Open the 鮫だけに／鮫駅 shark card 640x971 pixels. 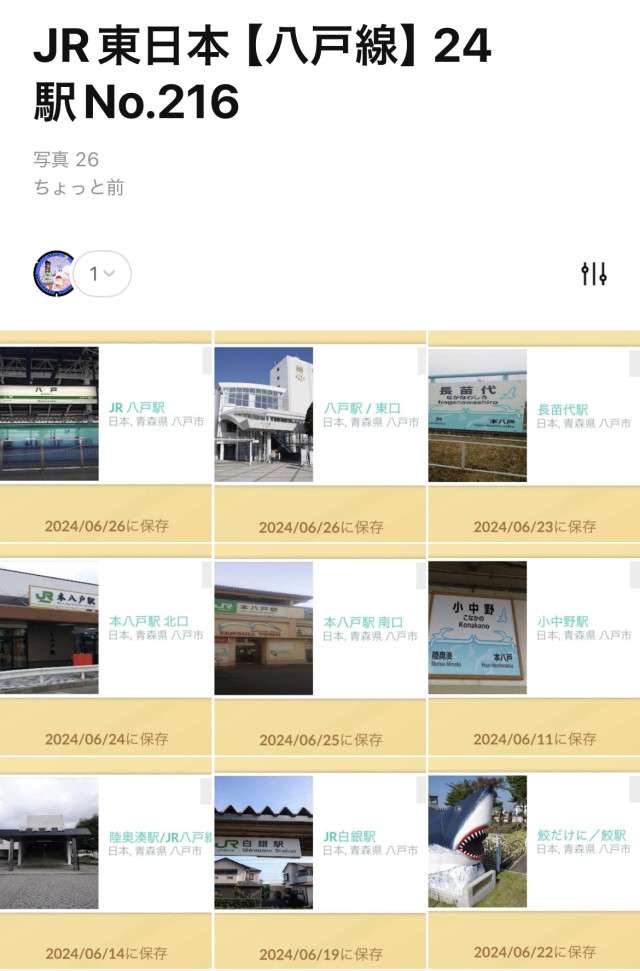pyautogui.click(x=533, y=842)
